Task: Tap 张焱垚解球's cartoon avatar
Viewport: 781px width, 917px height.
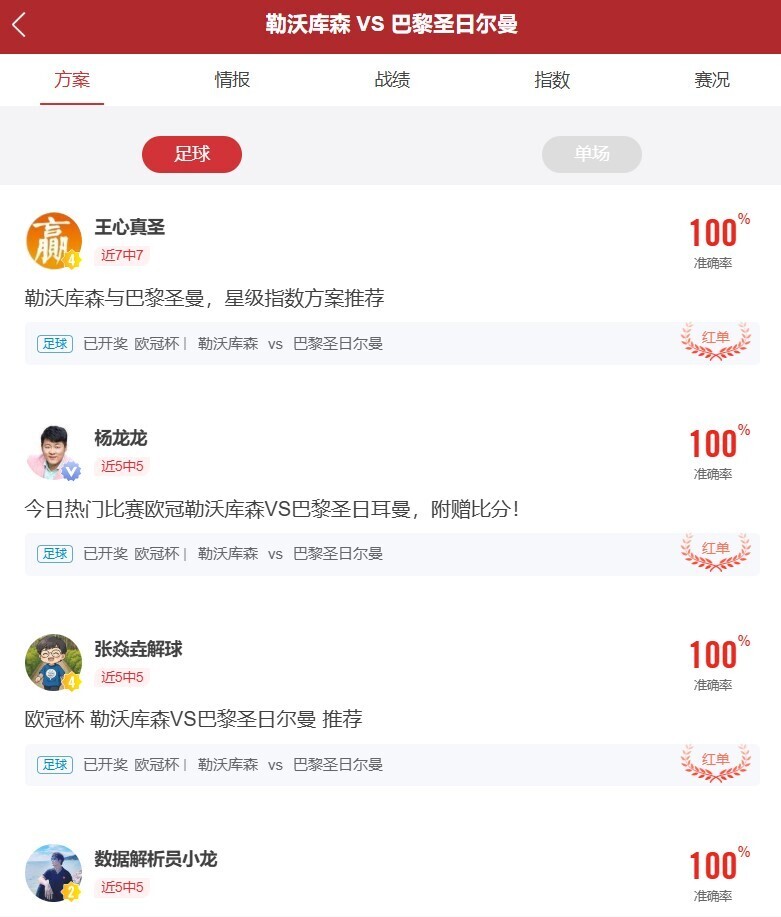Action: (x=53, y=662)
